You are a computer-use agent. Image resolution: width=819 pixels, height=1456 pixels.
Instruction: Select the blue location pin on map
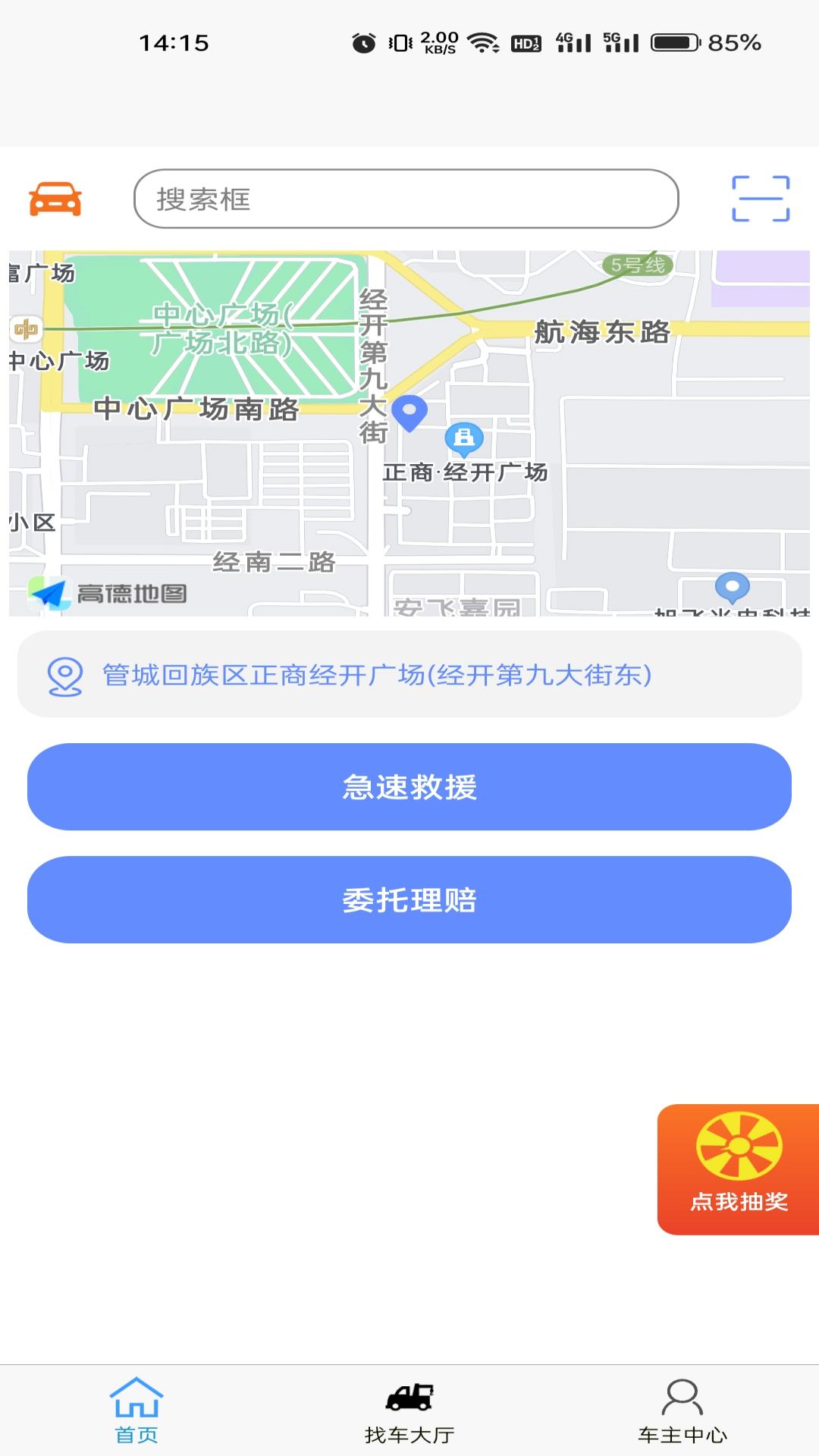pos(409,413)
